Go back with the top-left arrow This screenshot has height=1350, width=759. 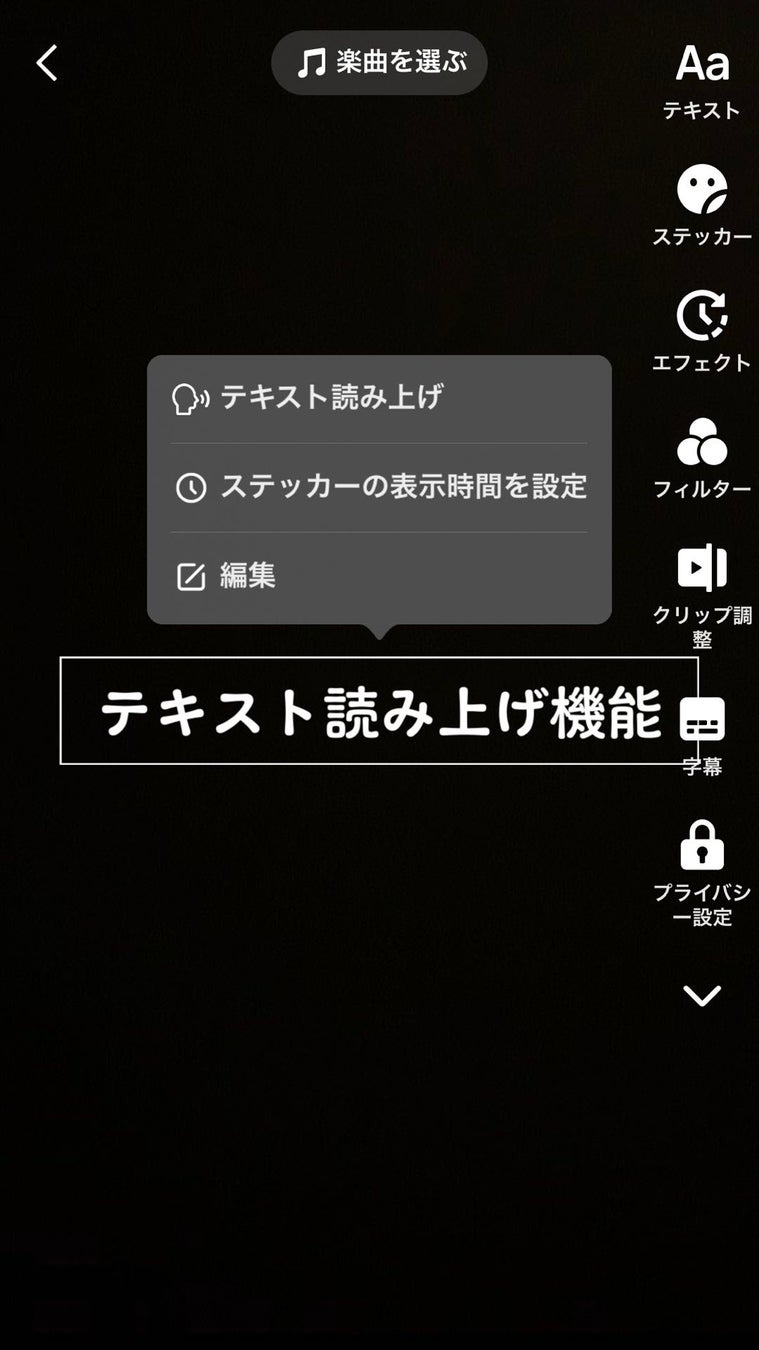[x=47, y=63]
